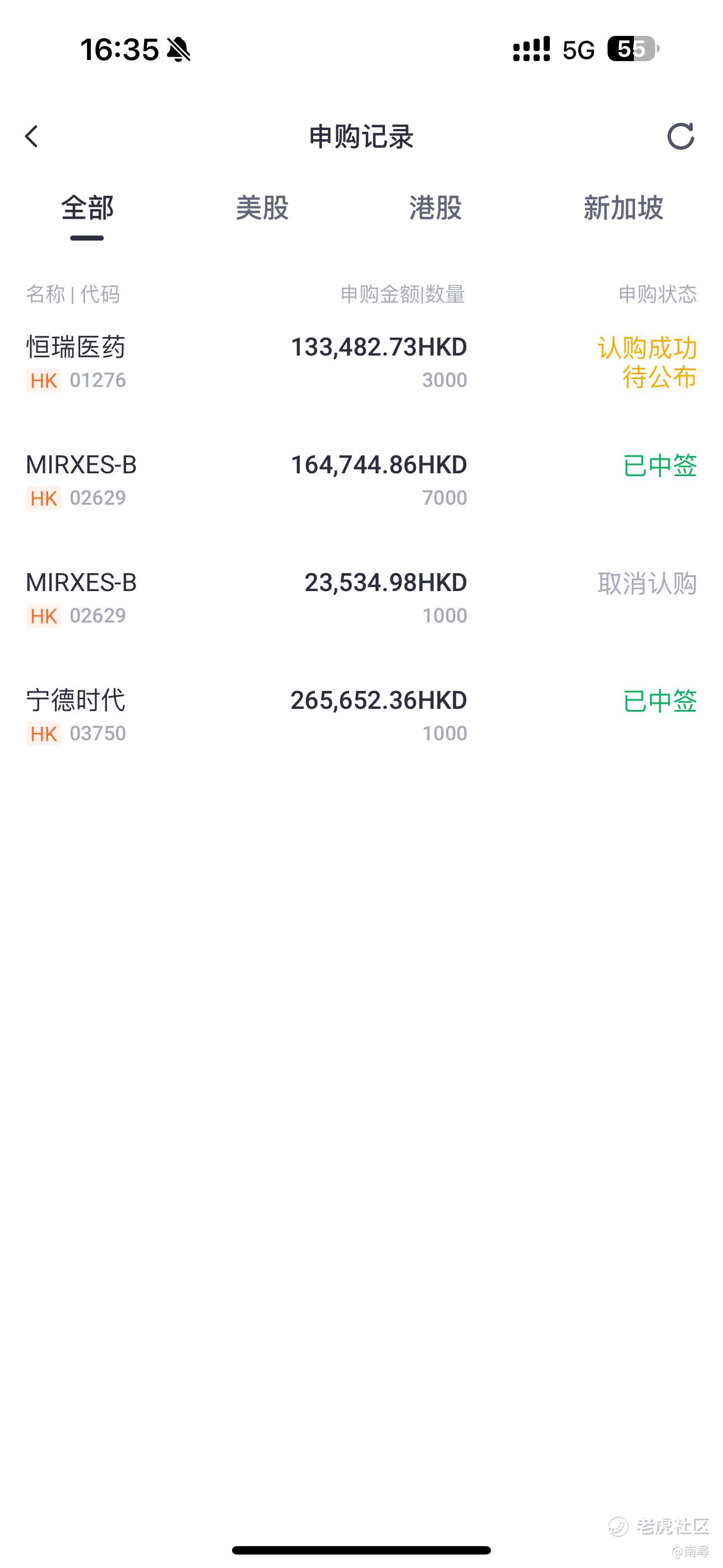Viewport: 723px width, 1568px height.
Task: Select the 全部 tab
Action: [87, 208]
